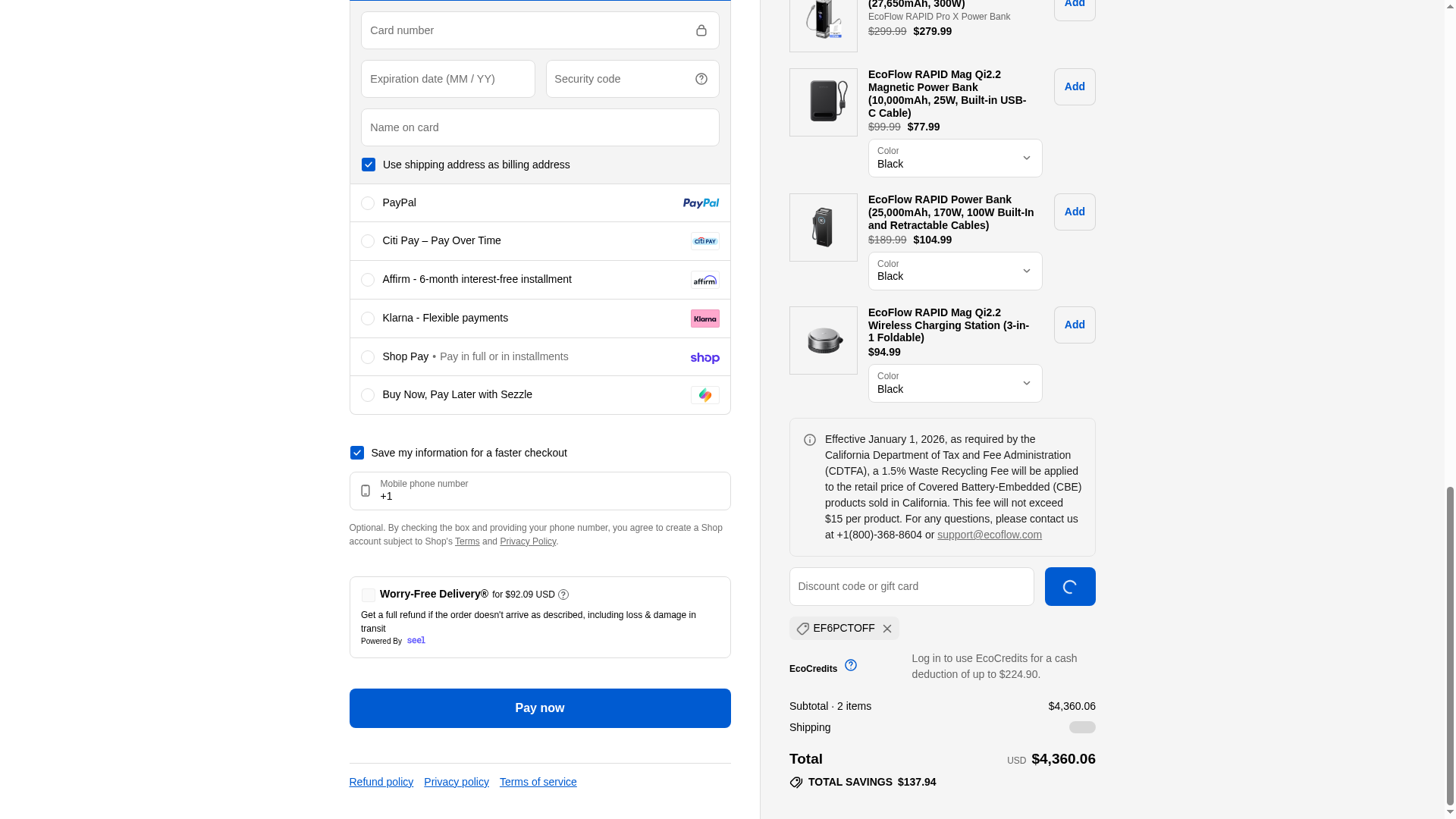
Task: Expand Color dropdown for RAPID Power Bank 25,000mAh
Action: pos(955,271)
